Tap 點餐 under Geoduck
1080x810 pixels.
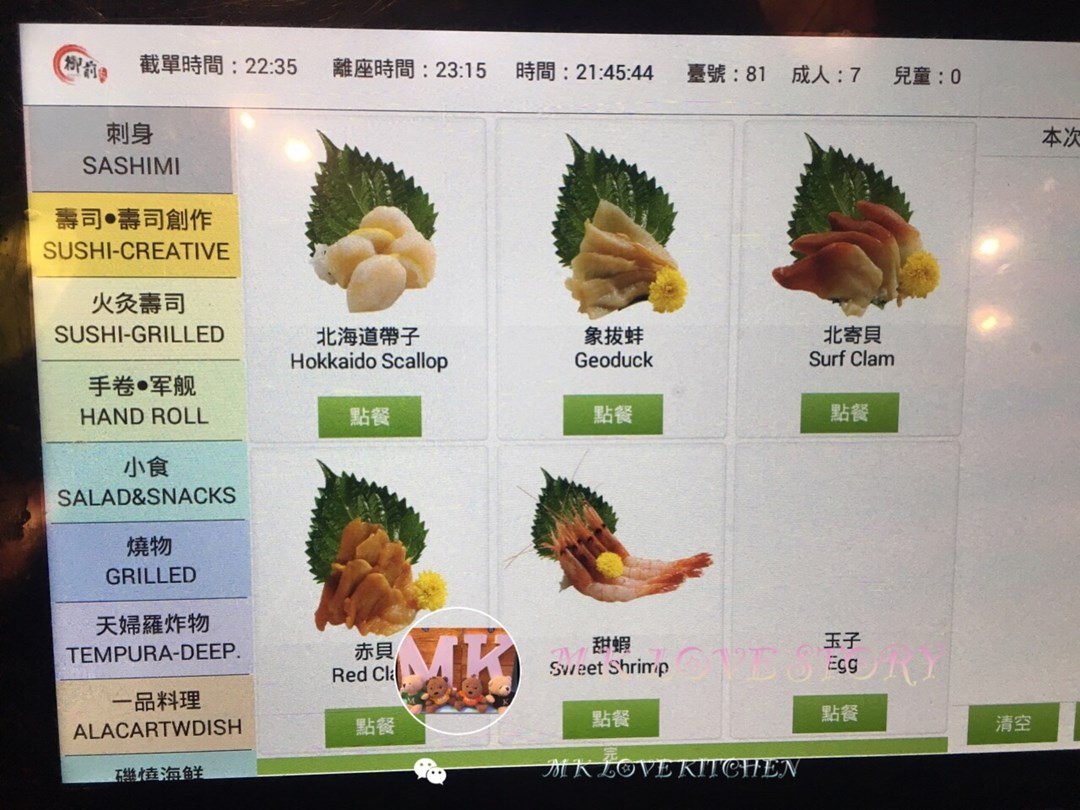click(612, 414)
